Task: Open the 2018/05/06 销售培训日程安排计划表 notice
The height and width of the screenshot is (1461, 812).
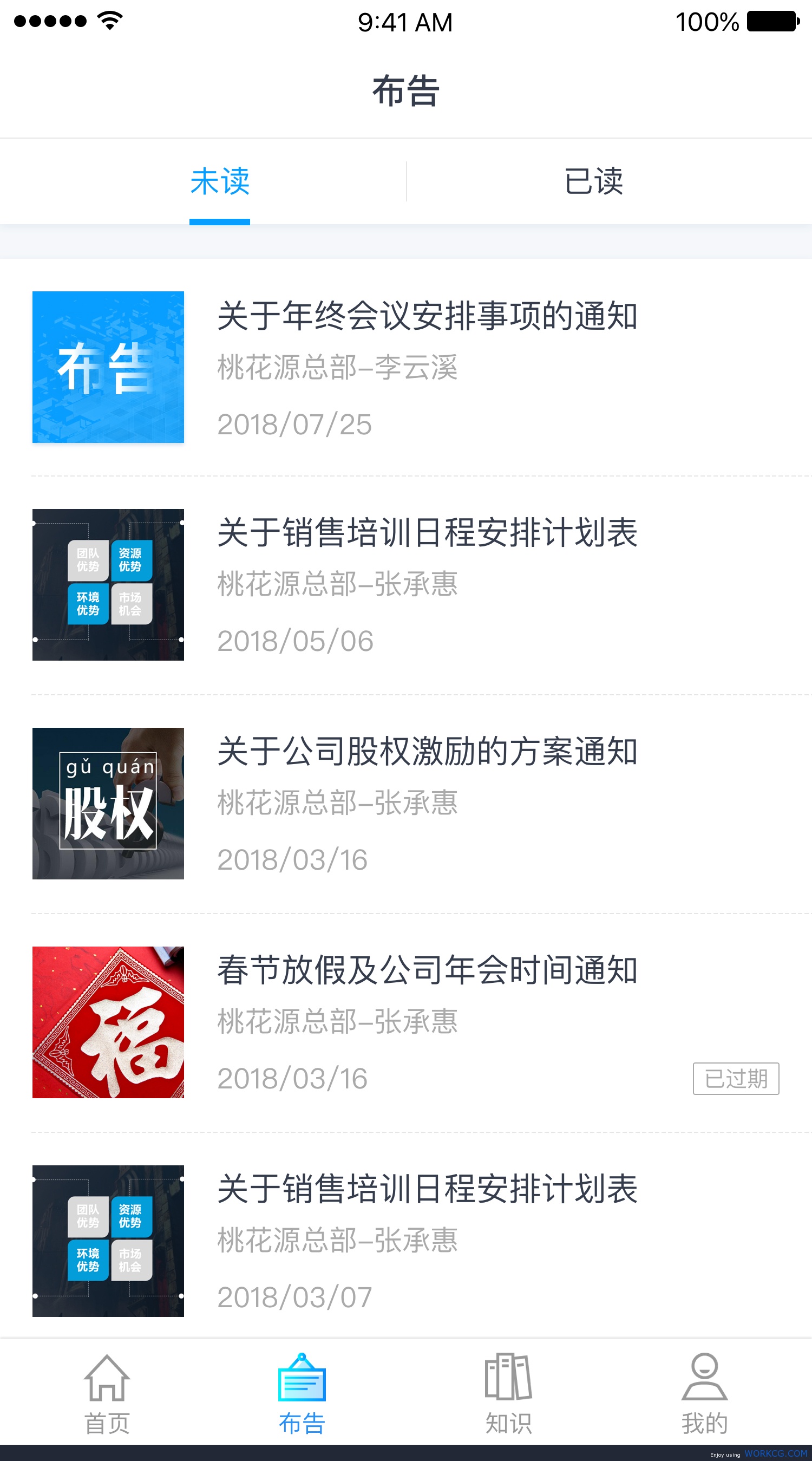Action: tap(406, 585)
